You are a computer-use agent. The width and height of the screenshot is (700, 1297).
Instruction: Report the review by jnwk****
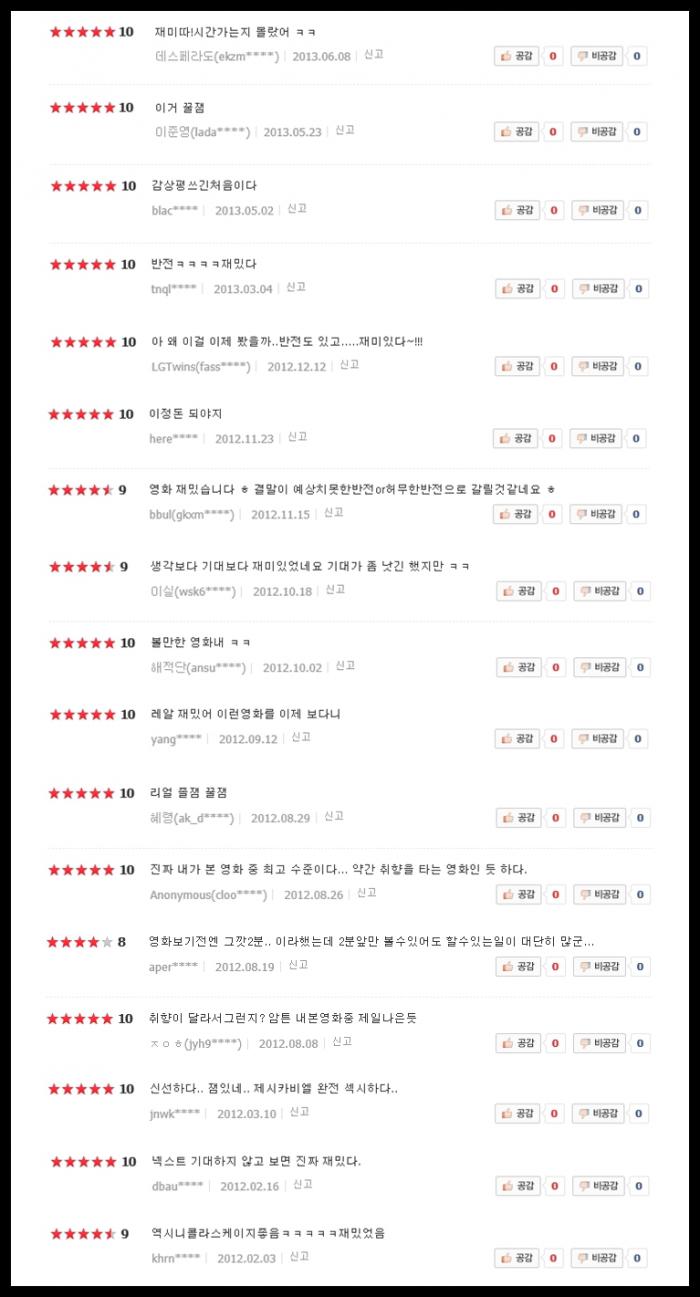[x=299, y=1112]
